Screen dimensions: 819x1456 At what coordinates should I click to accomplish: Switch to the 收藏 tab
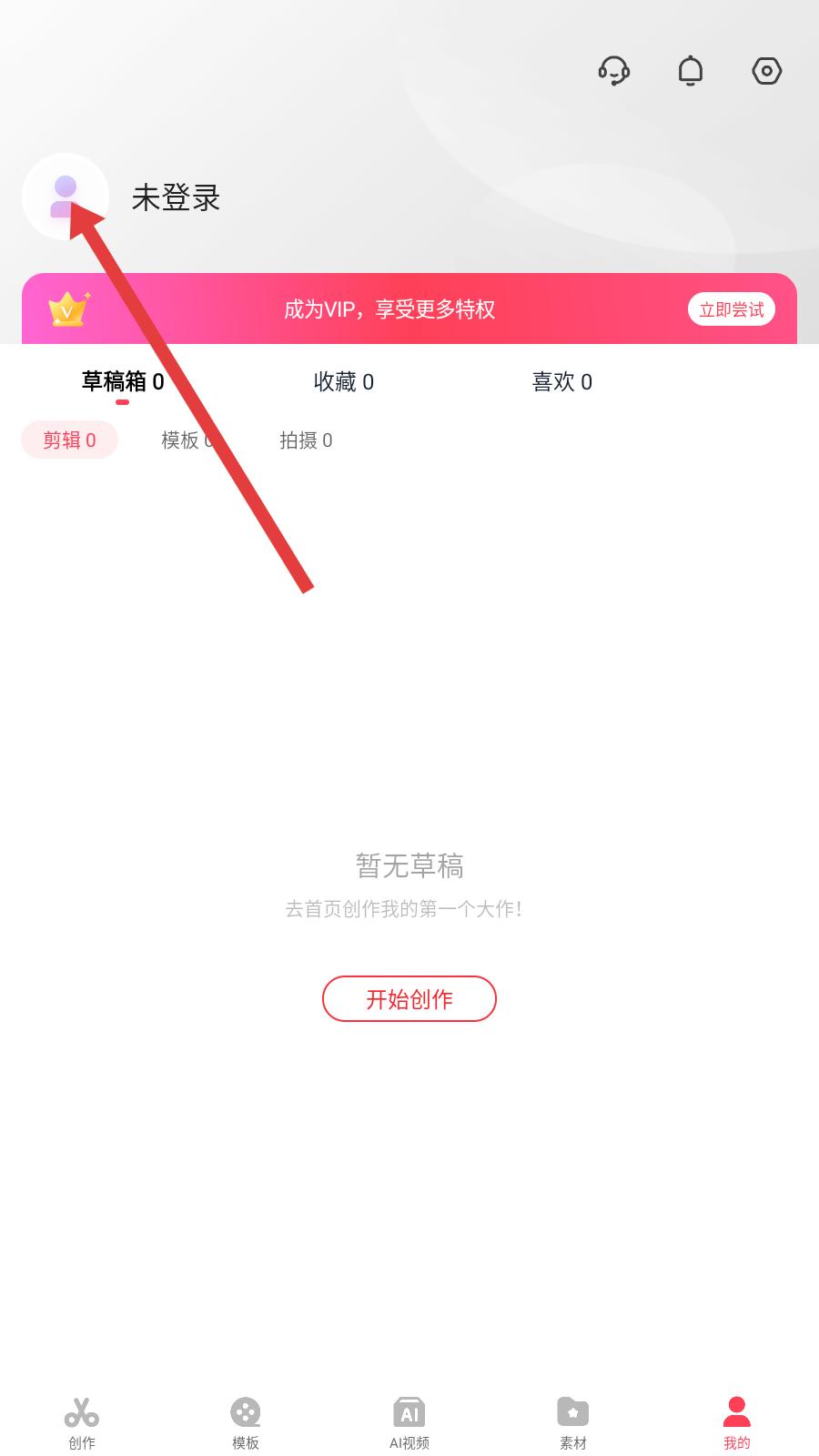[x=344, y=382]
